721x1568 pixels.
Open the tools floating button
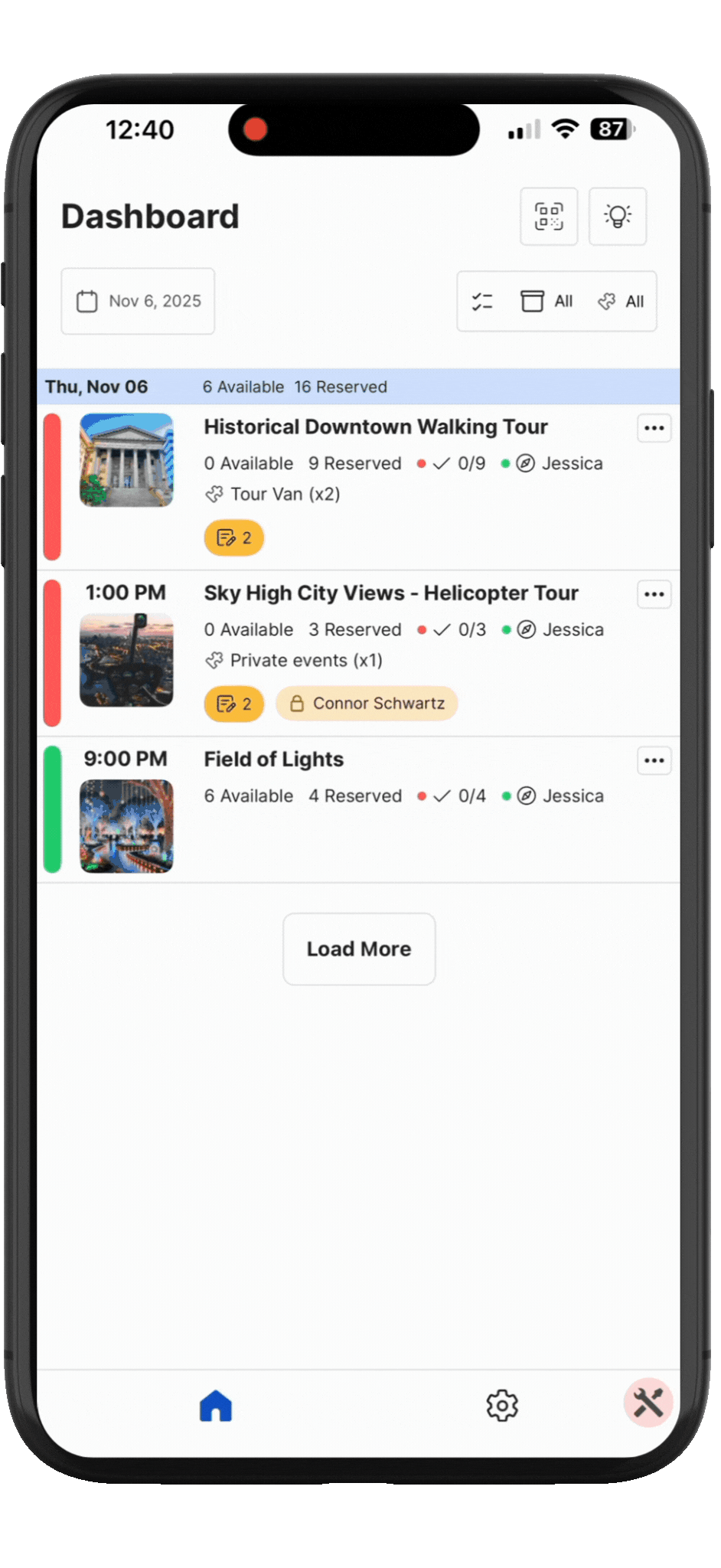648,1403
